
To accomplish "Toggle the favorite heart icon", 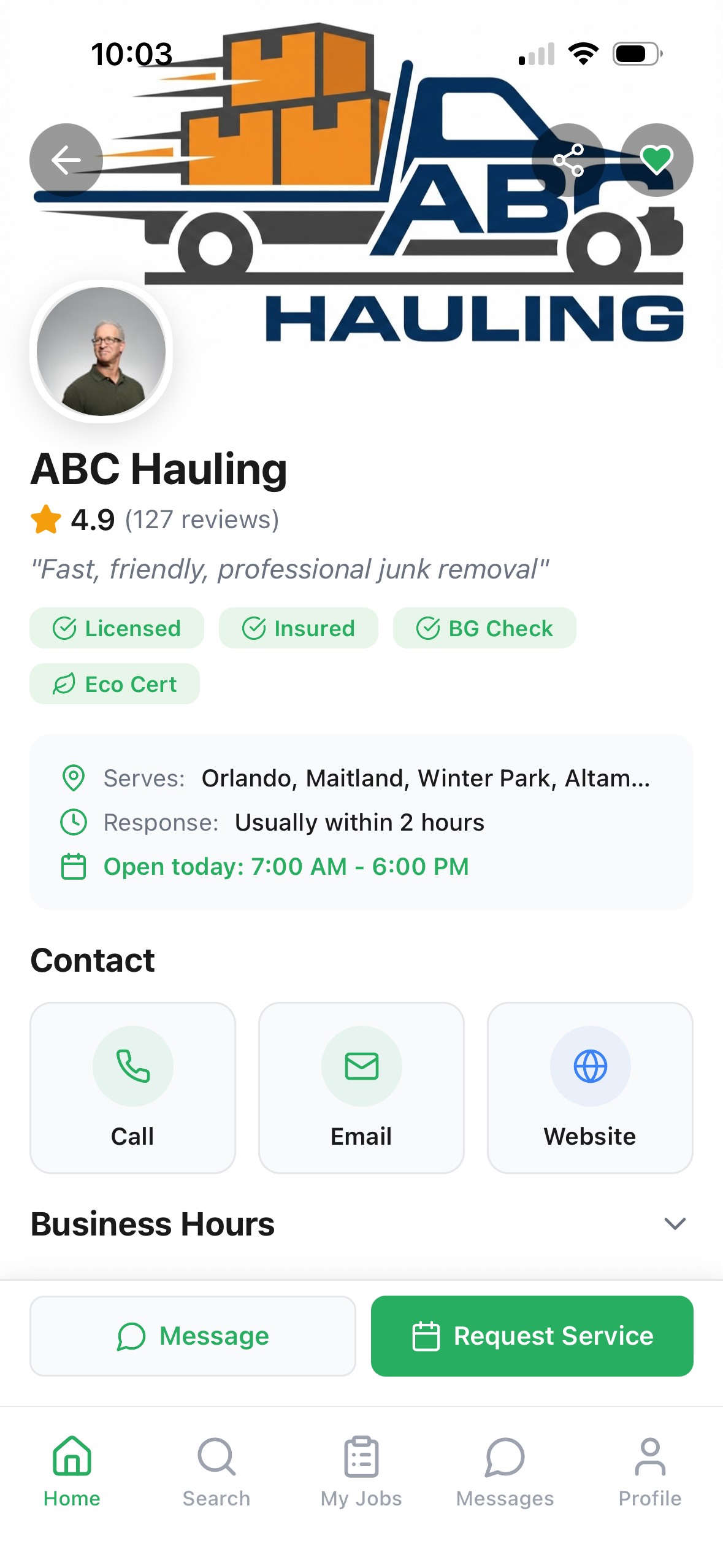I will tap(657, 160).
